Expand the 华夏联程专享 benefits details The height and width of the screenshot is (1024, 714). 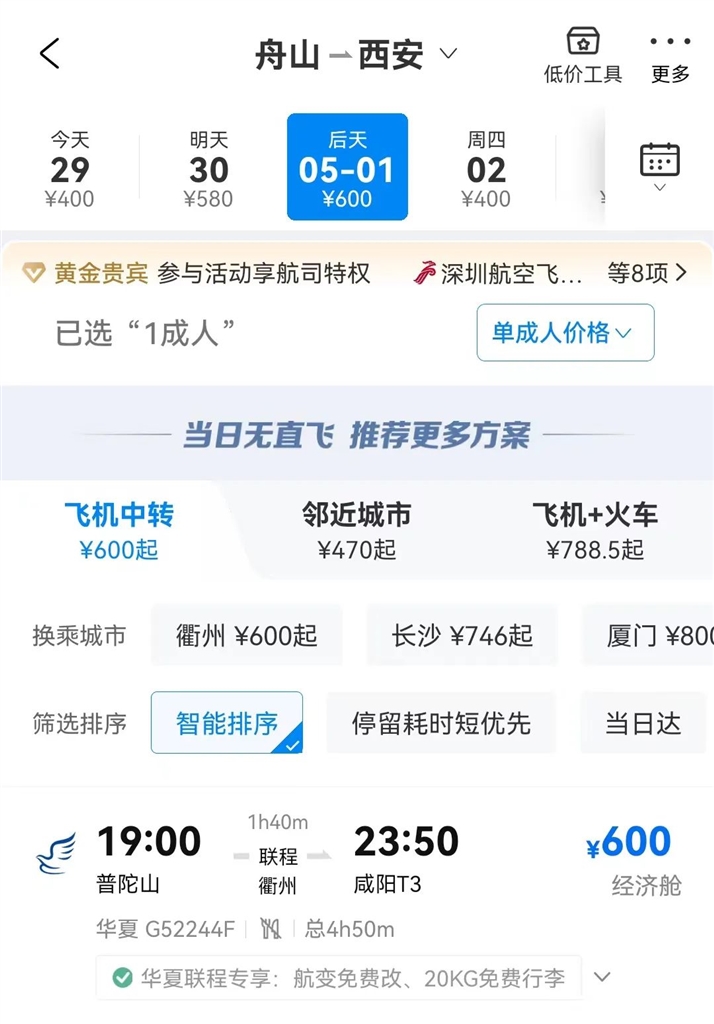tap(602, 977)
